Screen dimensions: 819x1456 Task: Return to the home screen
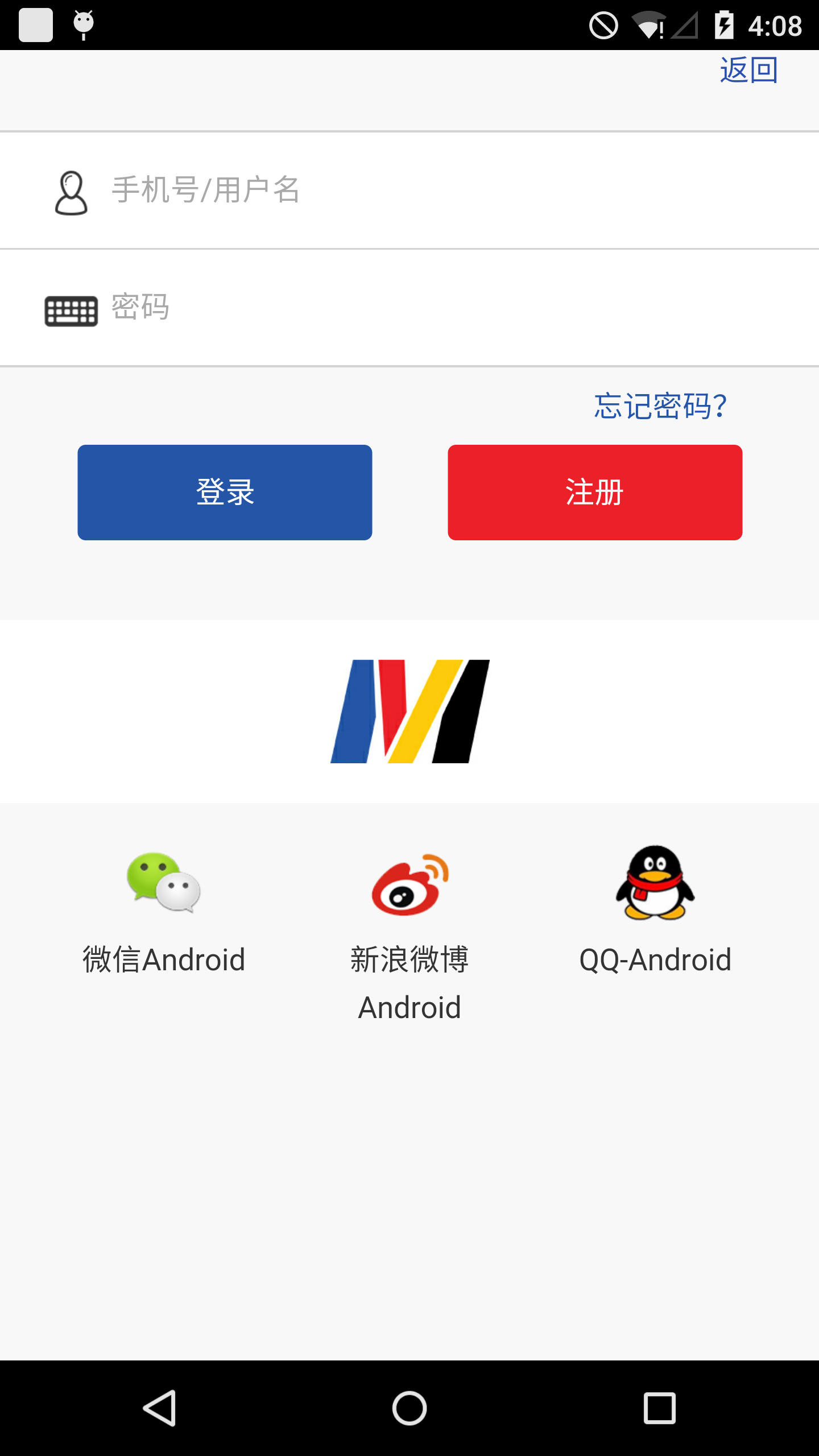[409, 1408]
